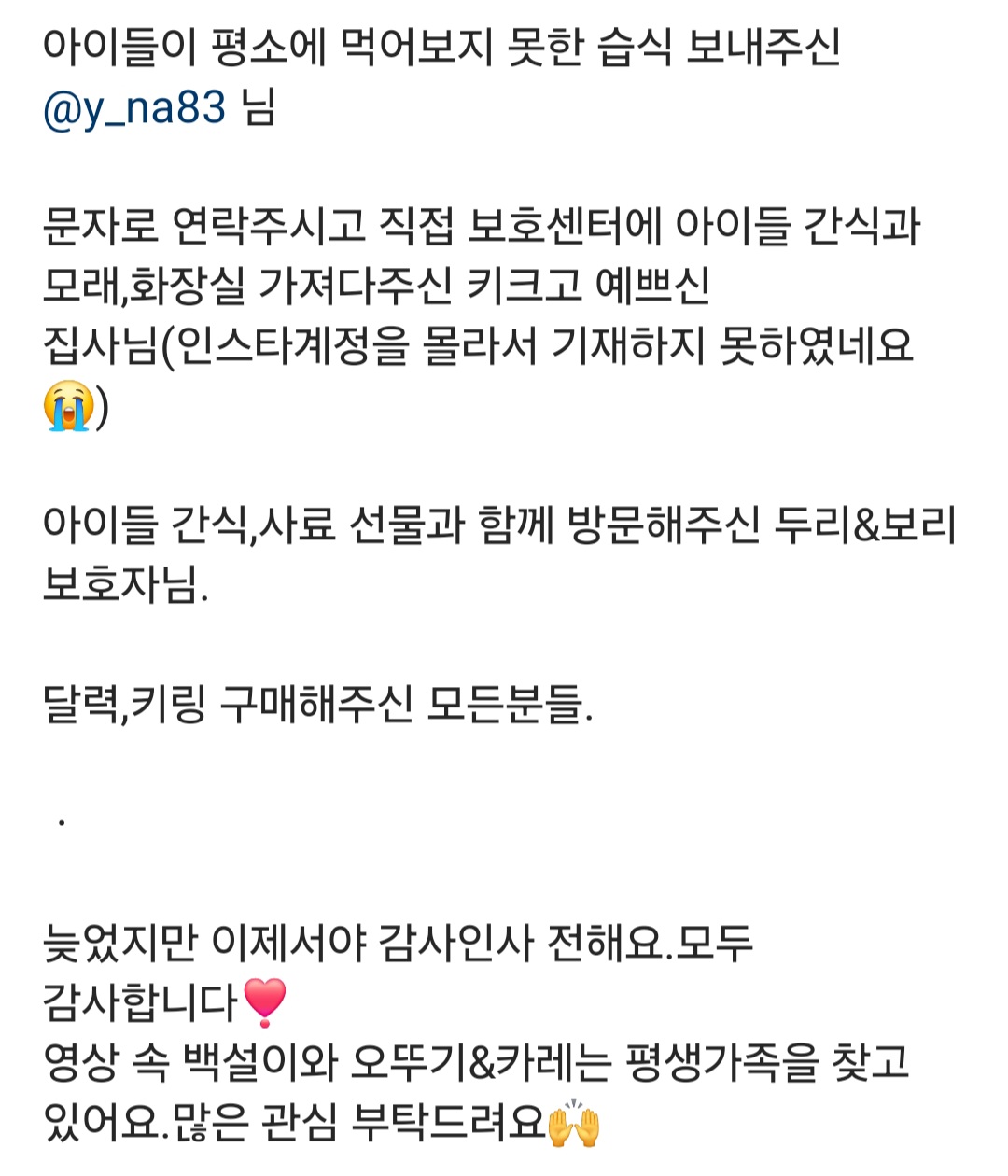The image size is (1008, 1176).
Task: Open the @y_na83 profile mention
Action: (134, 108)
